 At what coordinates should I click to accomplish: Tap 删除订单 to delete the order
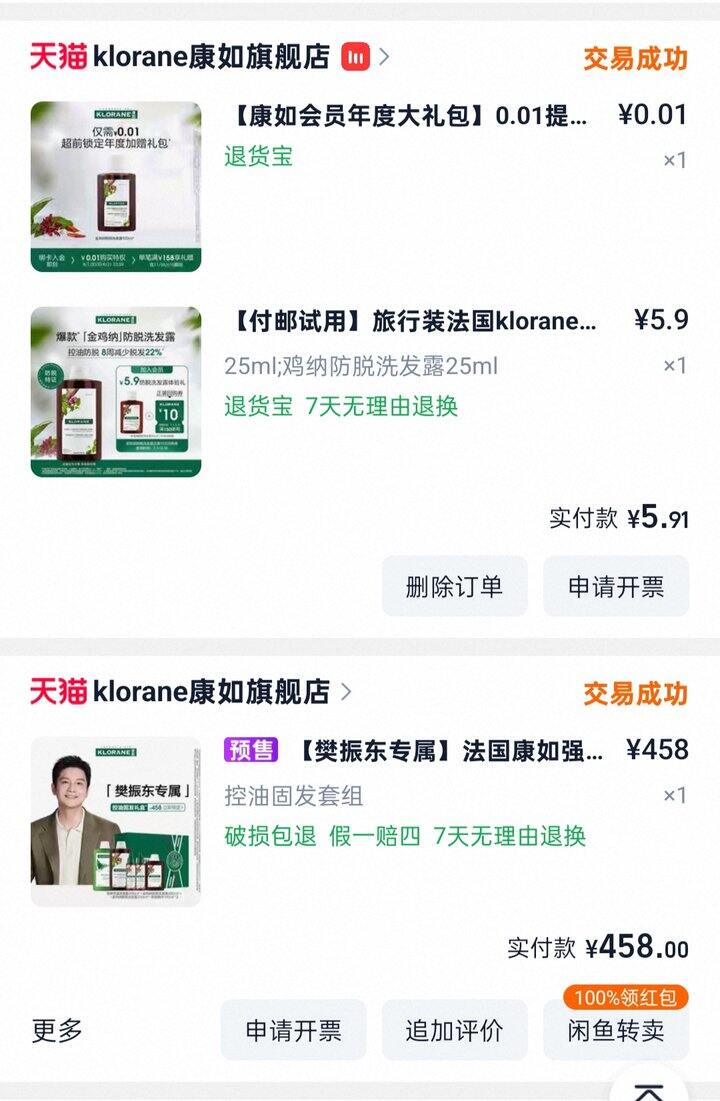(x=454, y=587)
